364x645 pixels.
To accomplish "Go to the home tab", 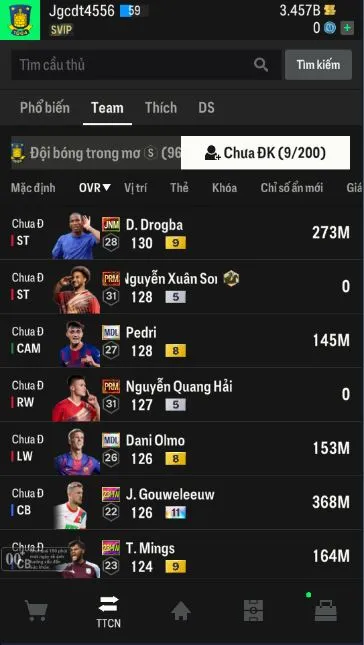I will tap(181, 610).
